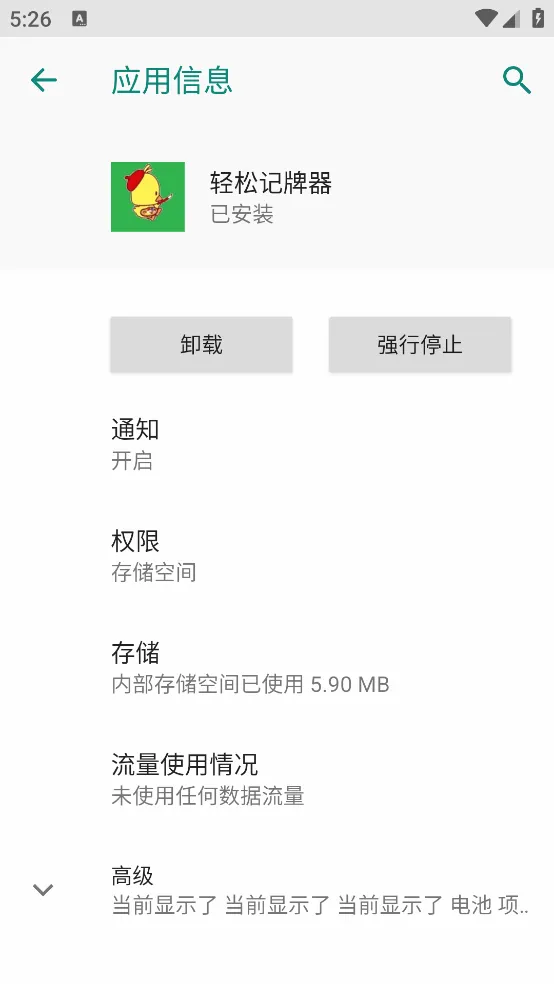Open the 权限 (permissions) row
Viewport: 554px width, 984px height.
277,557
